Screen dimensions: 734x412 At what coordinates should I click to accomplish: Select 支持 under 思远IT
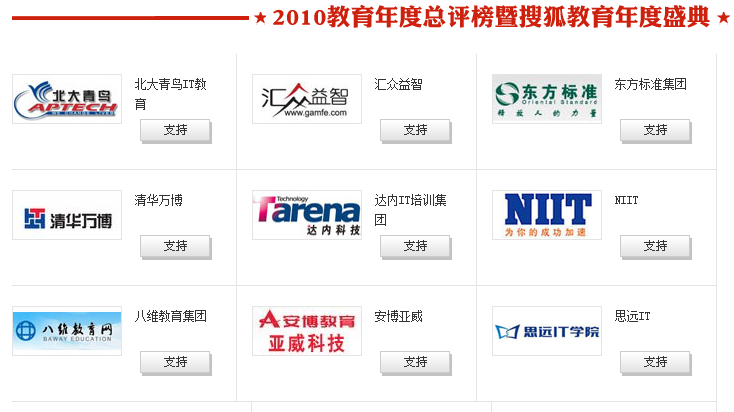(655, 362)
